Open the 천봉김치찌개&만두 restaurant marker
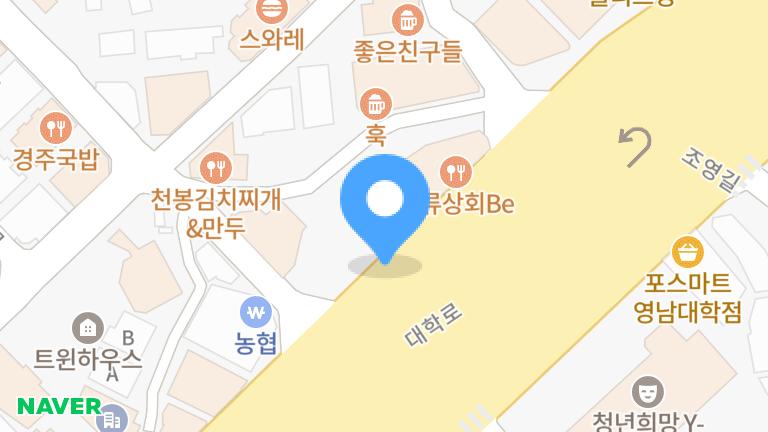The image size is (768, 432). 216,168
